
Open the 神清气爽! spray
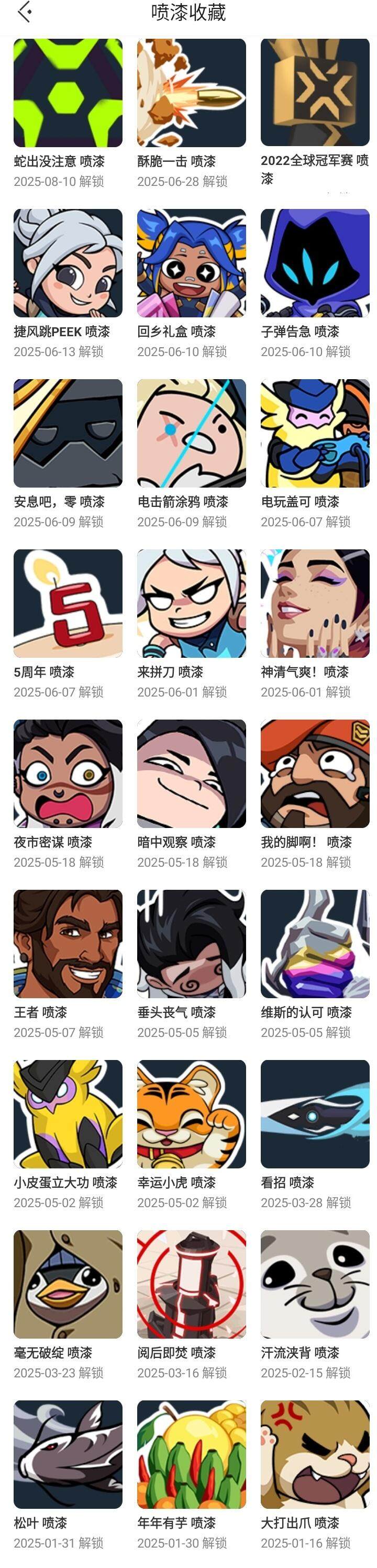coord(315,603)
